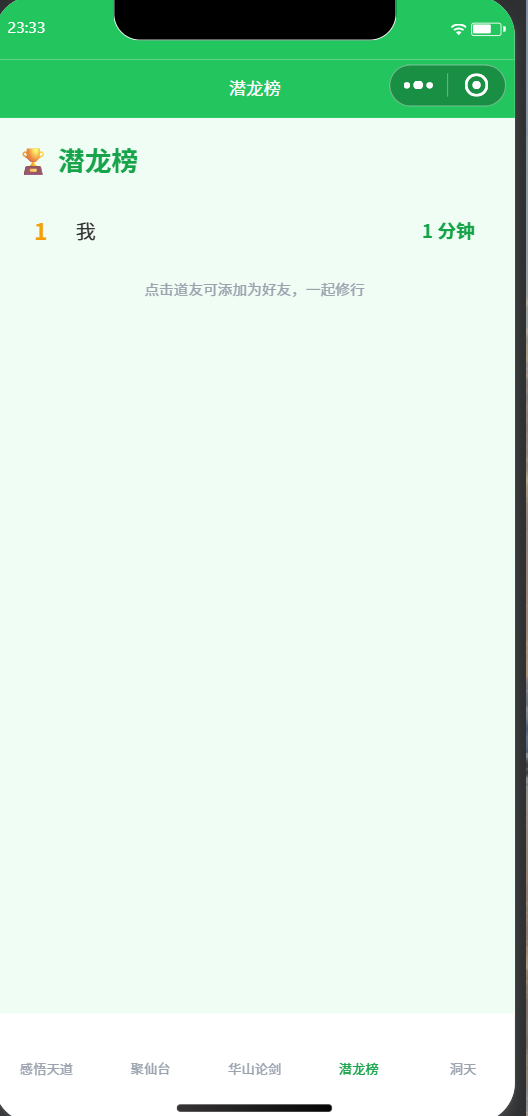
Task: Open the mini program more-options menu
Action: coord(418,85)
